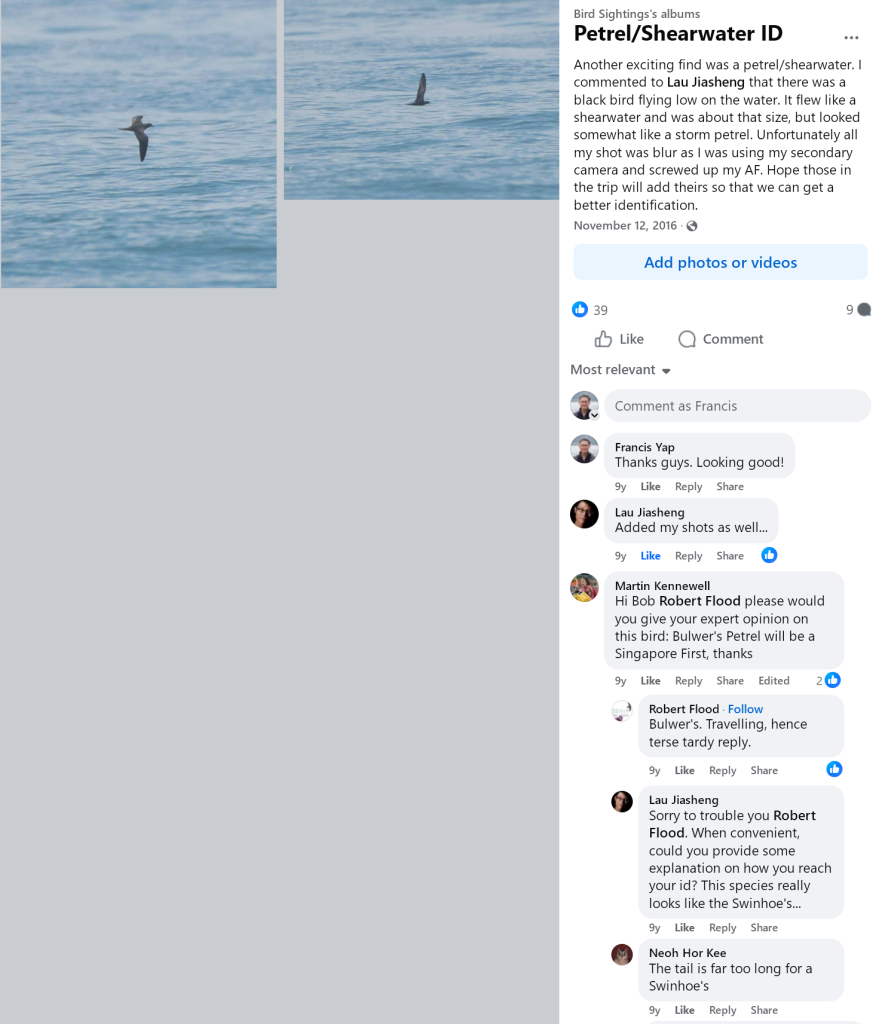The image size is (882, 1024).
Task: Expand the Most relevant sort dropdown
Action: pyautogui.click(x=620, y=370)
